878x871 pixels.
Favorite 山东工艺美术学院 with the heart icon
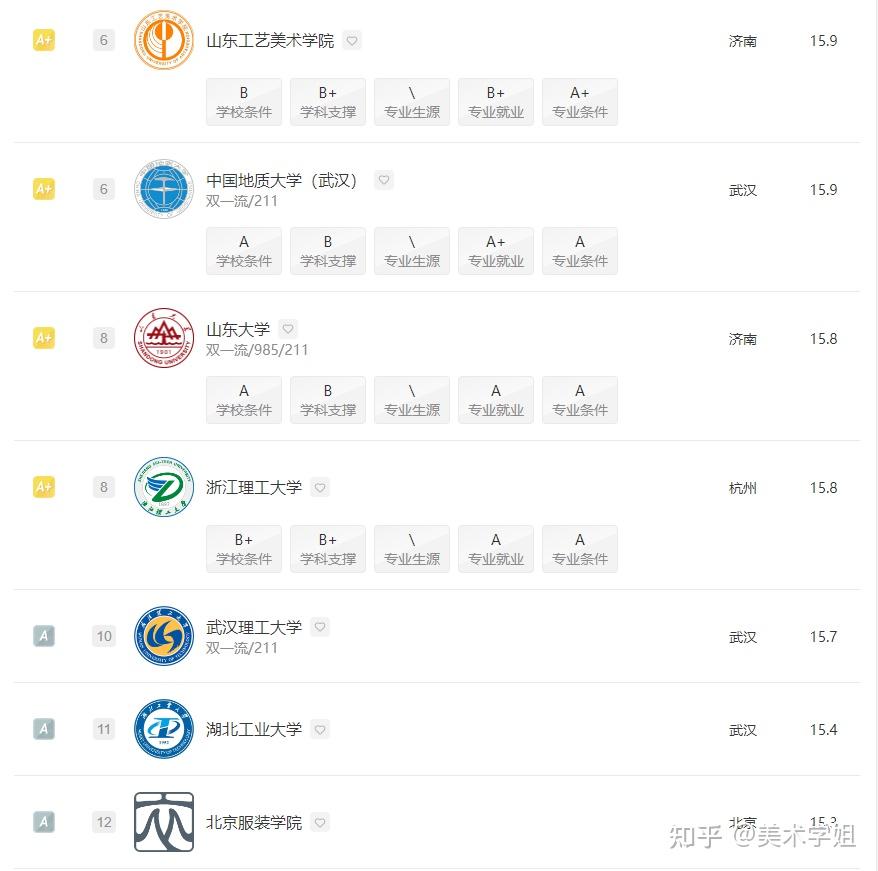(x=352, y=40)
